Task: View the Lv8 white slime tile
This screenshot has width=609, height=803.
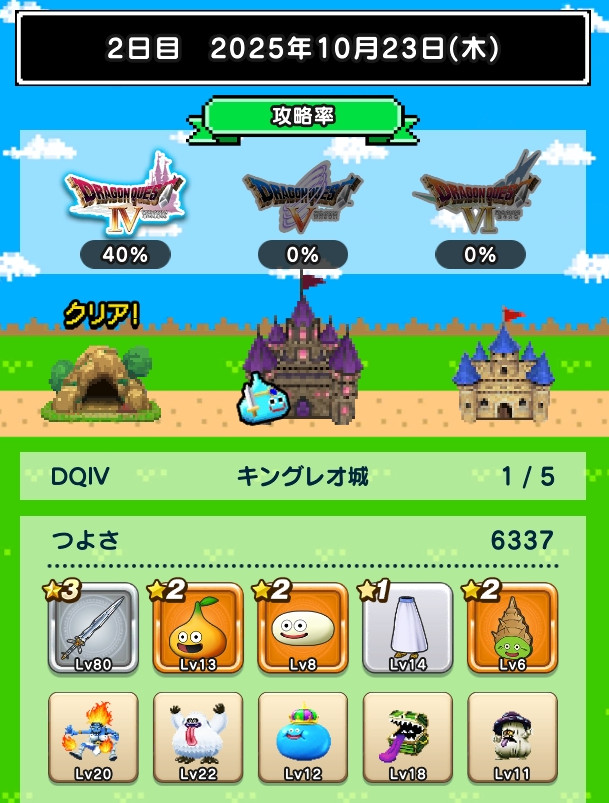Action: pyautogui.click(x=303, y=631)
